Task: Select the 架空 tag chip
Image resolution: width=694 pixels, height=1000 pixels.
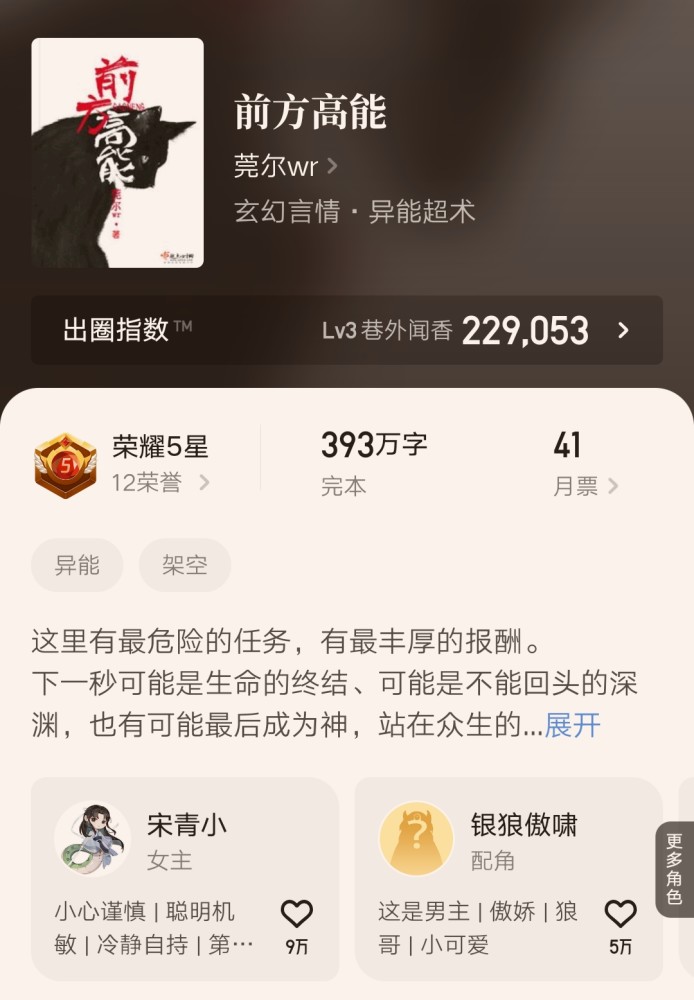Action: pos(185,565)
